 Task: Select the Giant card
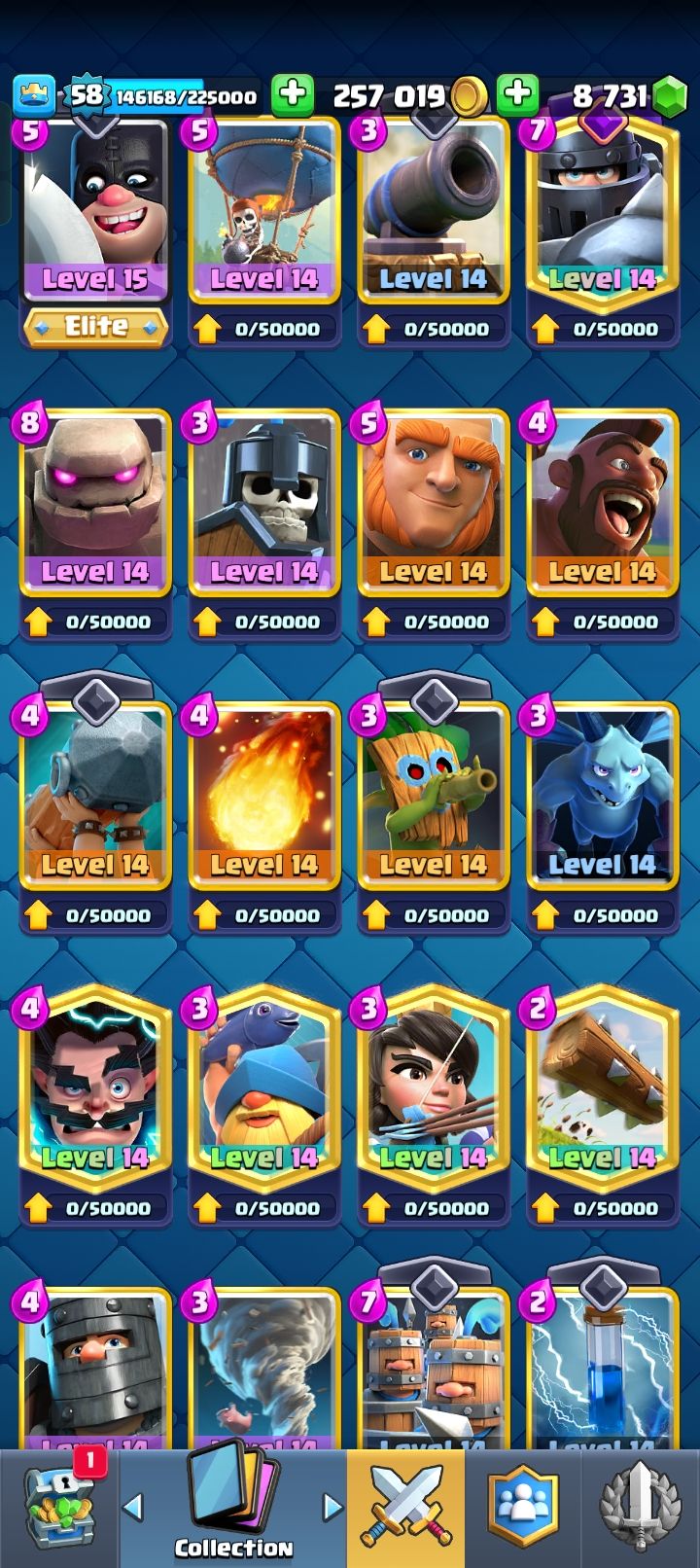tap(434, 504)
